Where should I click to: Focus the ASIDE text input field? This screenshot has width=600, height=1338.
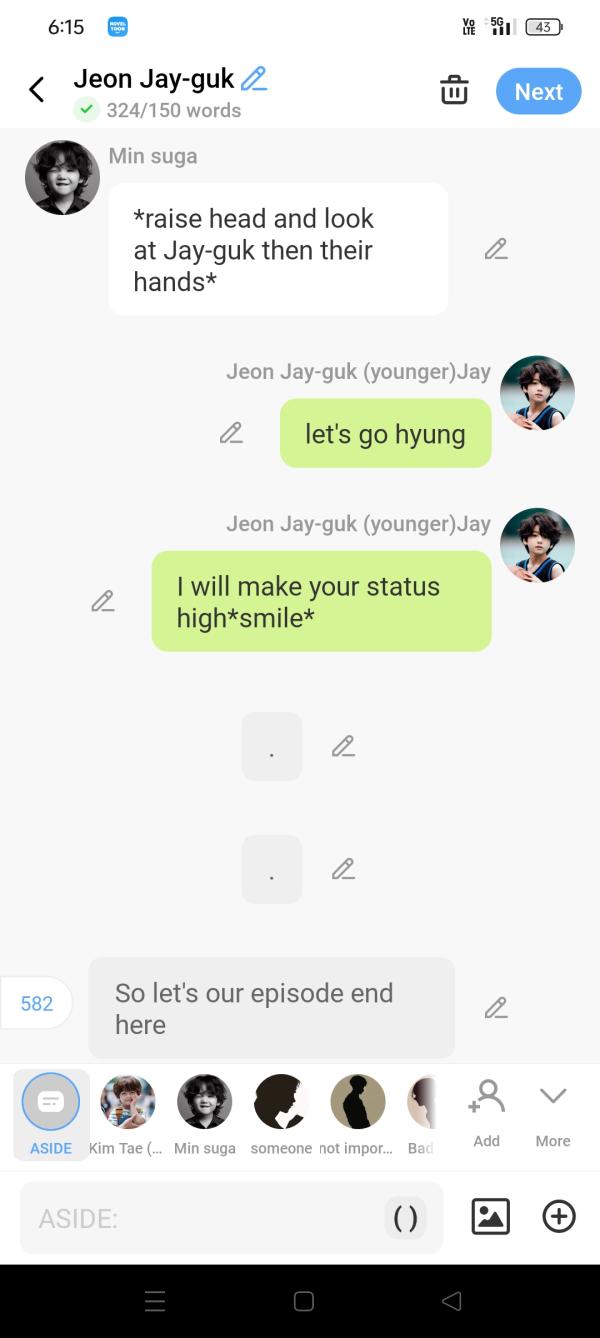[200, 1218]
